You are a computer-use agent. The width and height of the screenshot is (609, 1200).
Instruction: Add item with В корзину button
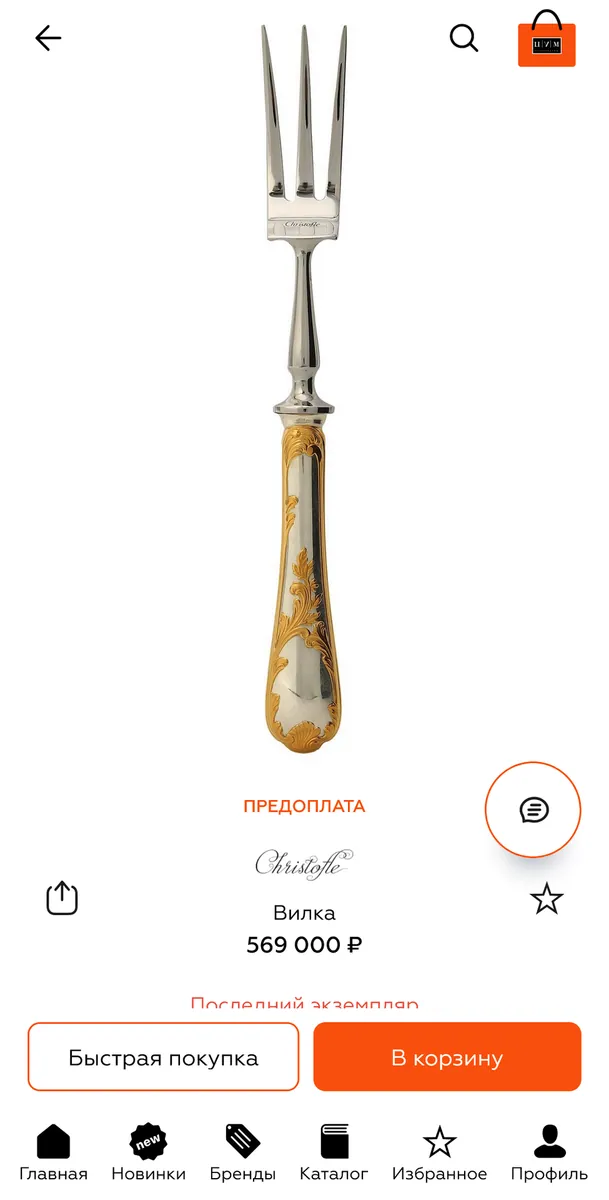447,1057
